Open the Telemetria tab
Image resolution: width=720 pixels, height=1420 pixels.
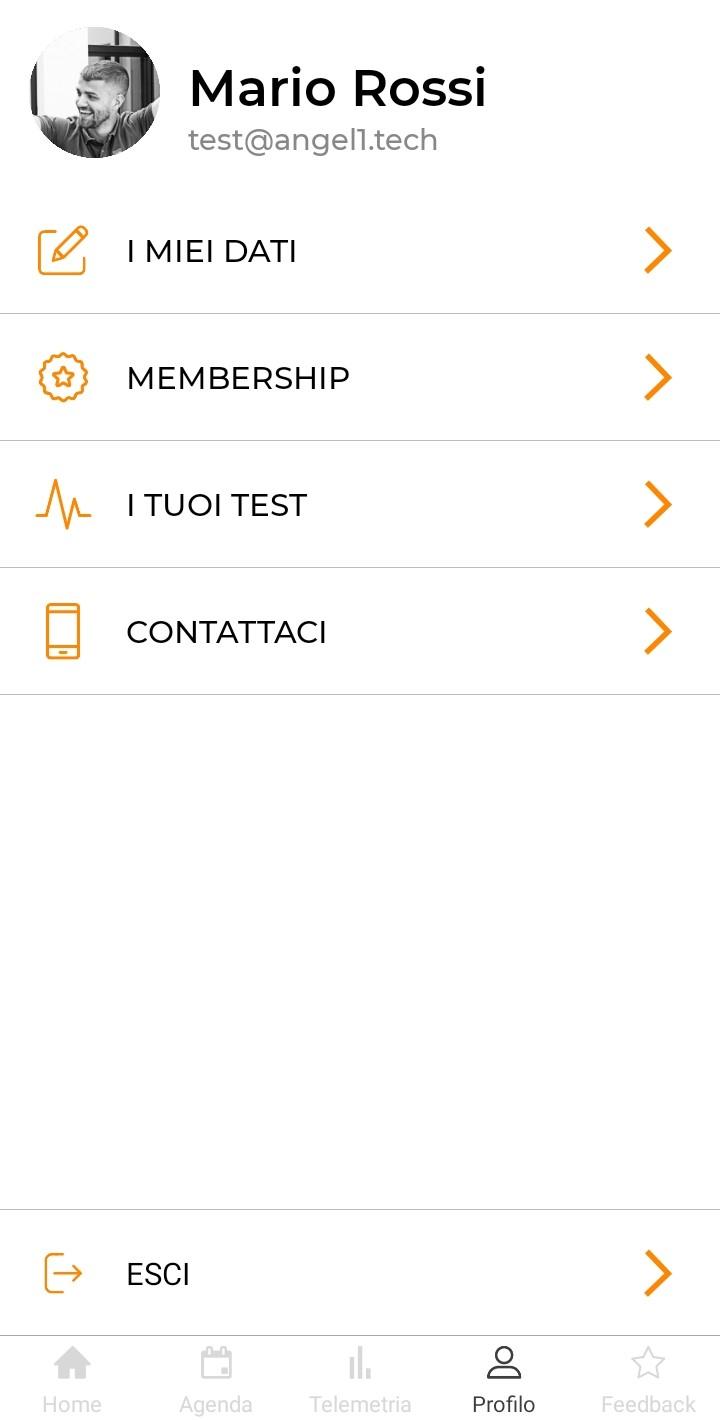coord(360,1380)
